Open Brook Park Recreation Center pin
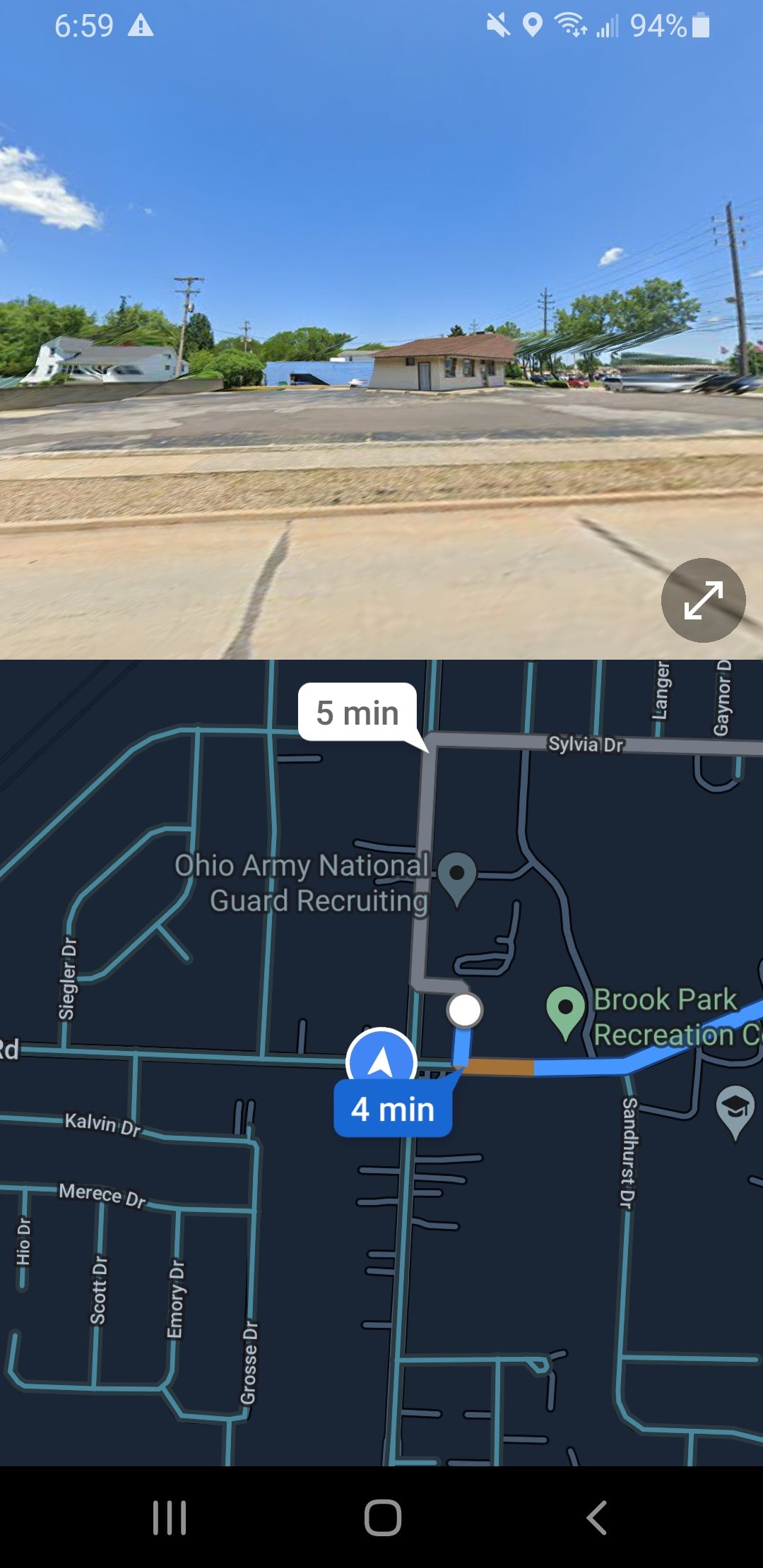The width and height of the screenshot is (763, 1568). coord(565,1010)
